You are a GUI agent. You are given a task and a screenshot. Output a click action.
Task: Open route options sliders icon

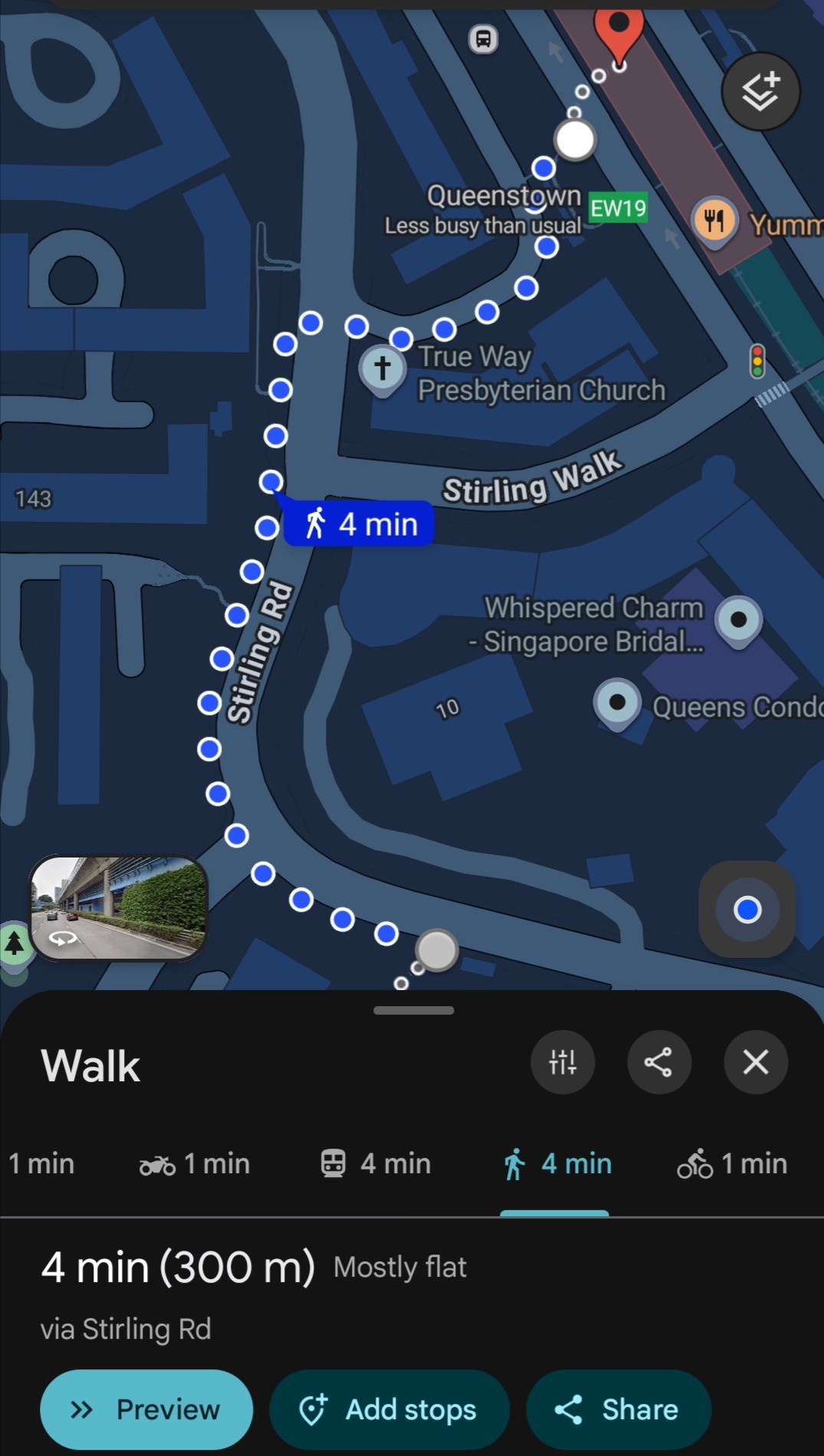563,1062
